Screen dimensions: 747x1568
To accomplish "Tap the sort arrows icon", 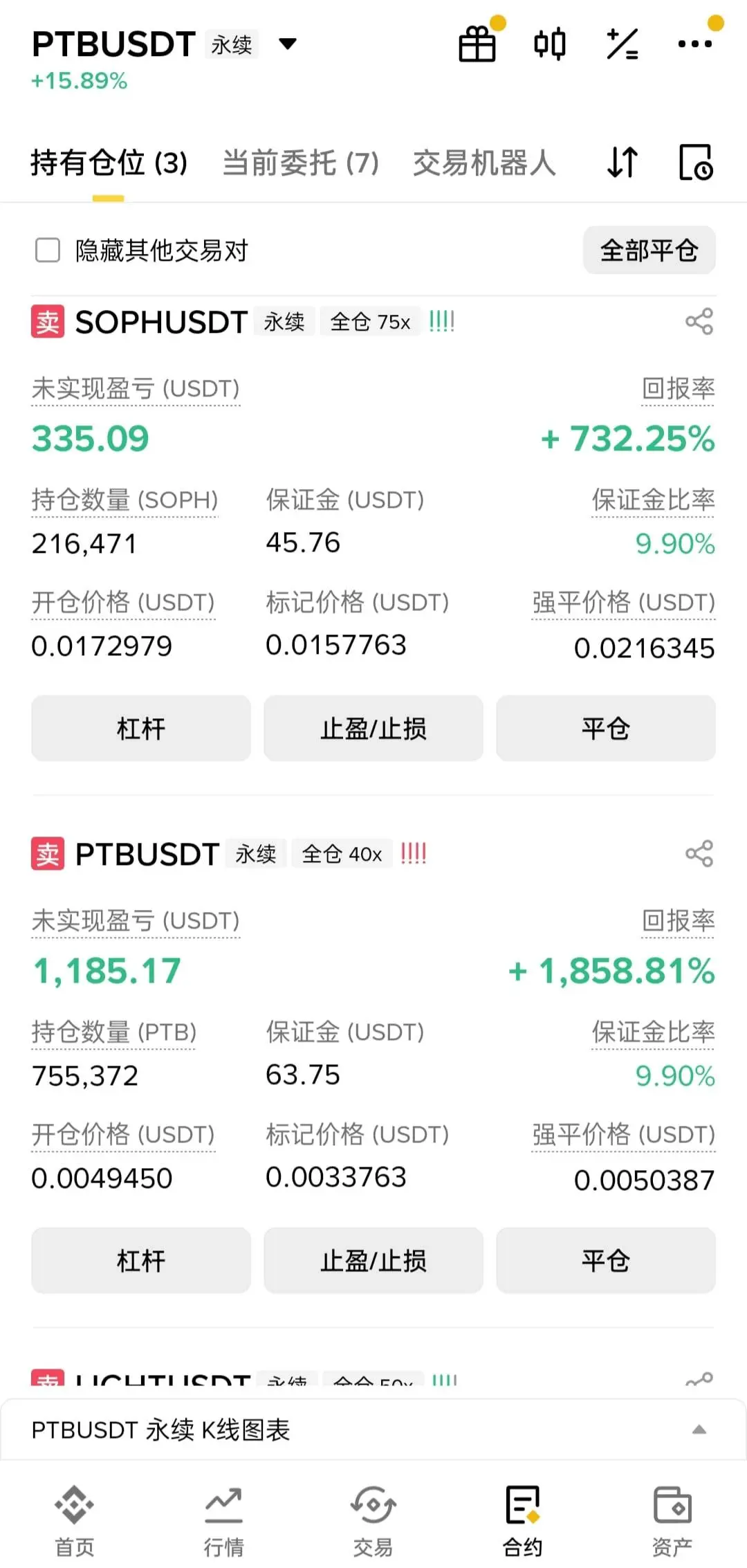I will click(x=622, y=163).
